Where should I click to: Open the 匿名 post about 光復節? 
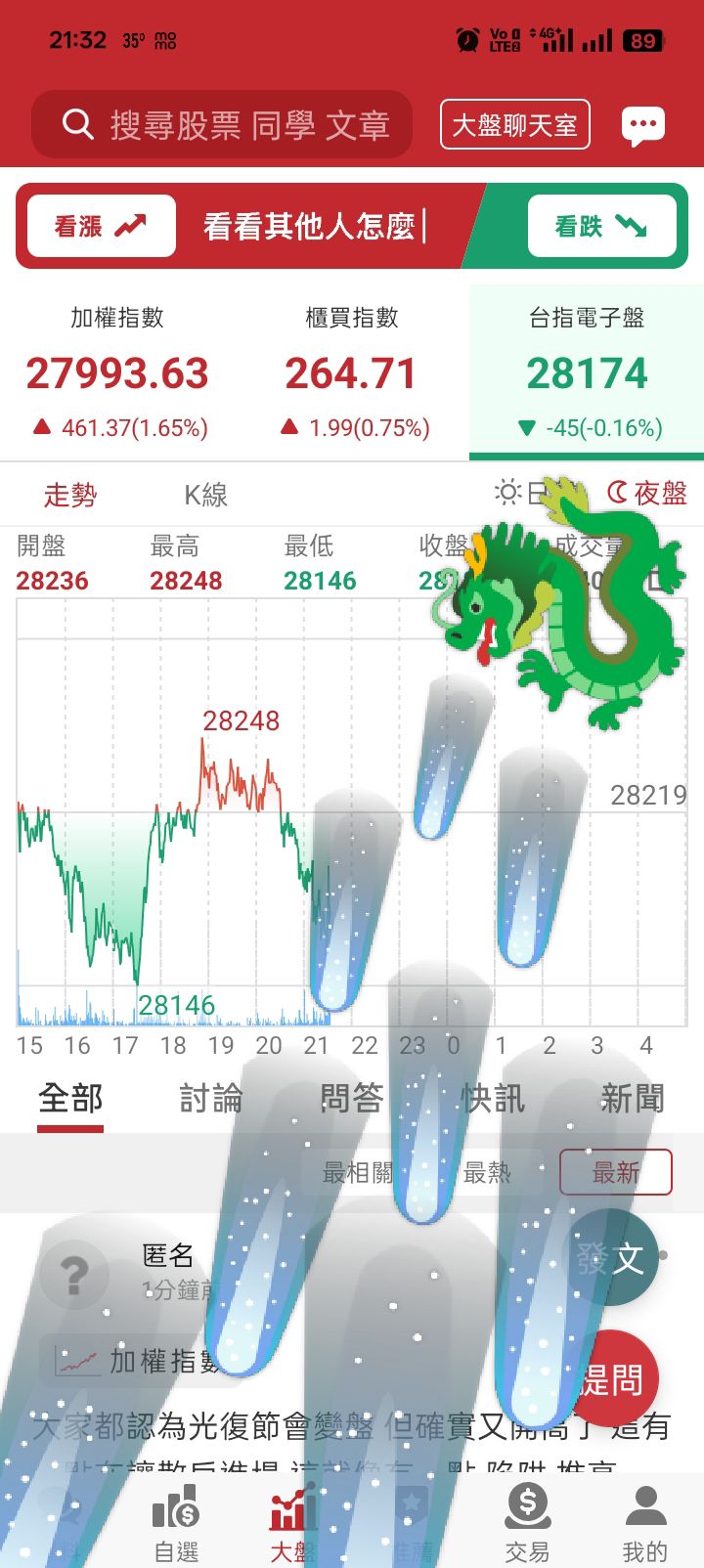352,1426
